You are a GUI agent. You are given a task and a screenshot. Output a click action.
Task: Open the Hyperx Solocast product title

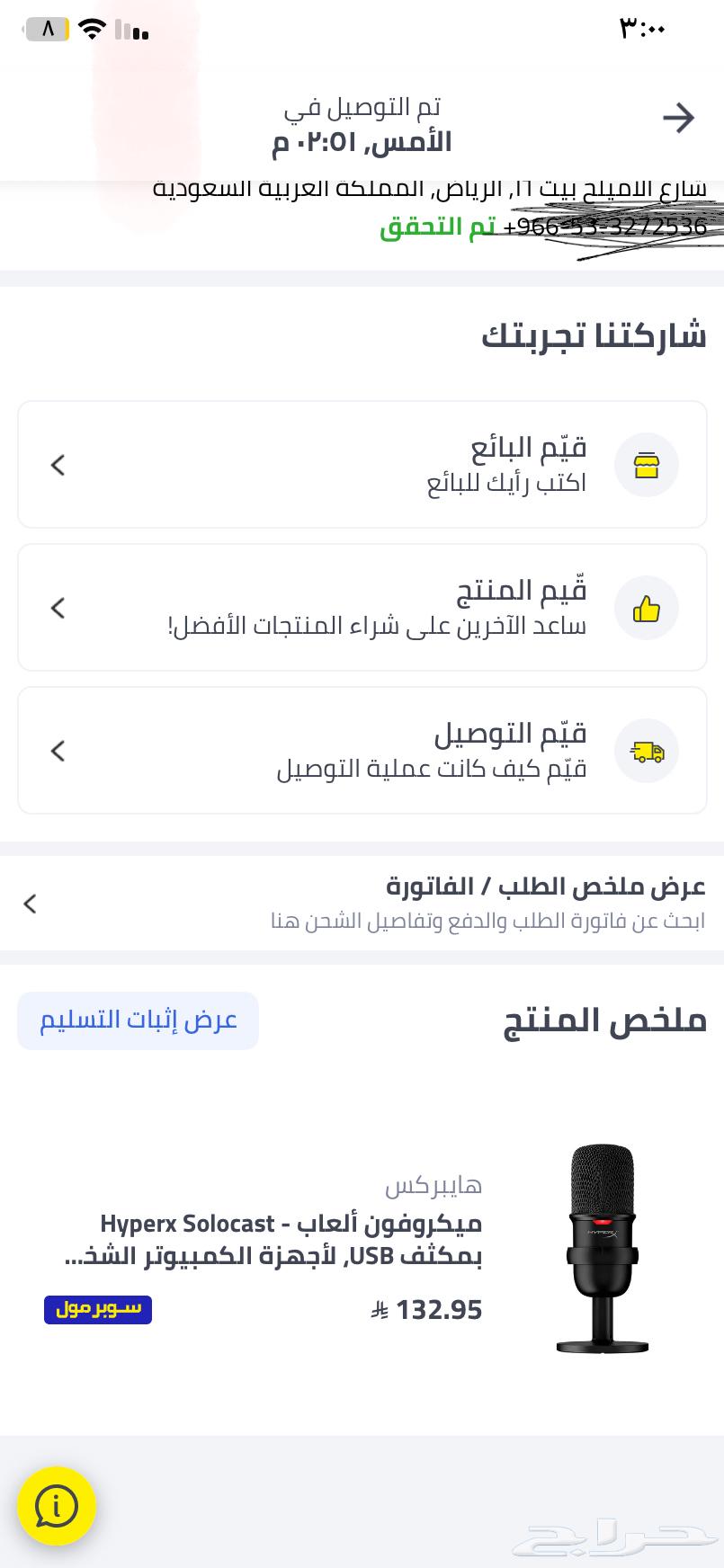coord(290,1239)
